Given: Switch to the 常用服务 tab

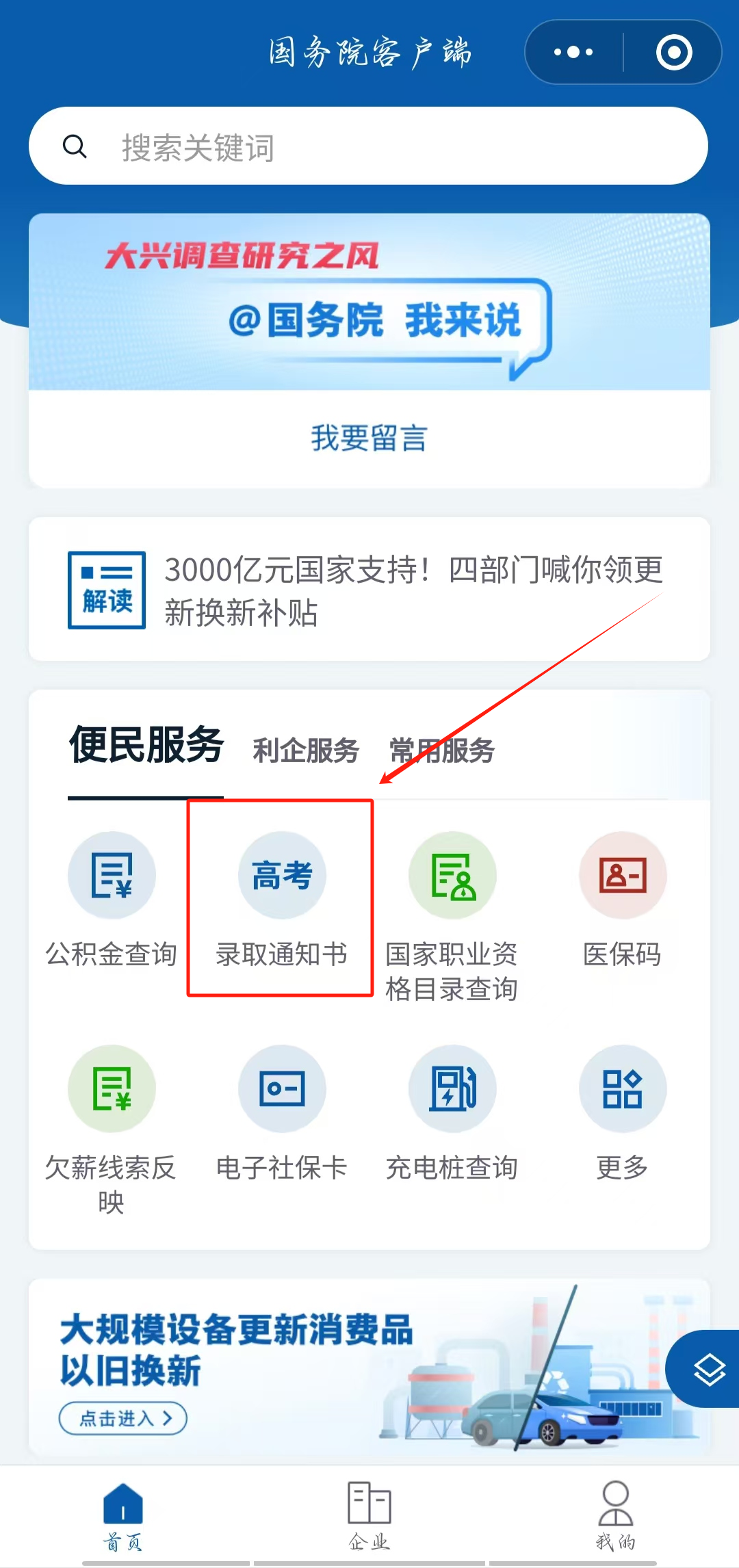Looking at the screenshot, I should 442,751.
